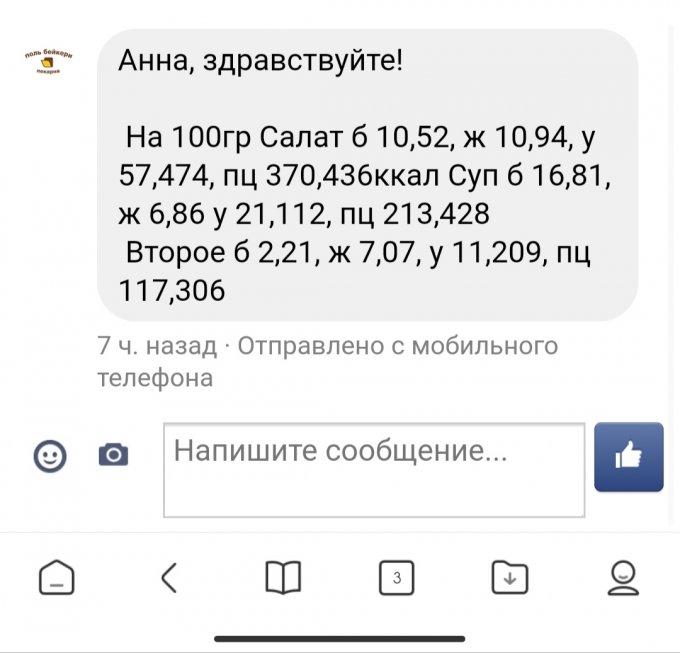Open the sender's profile avatar

(49, 62)
